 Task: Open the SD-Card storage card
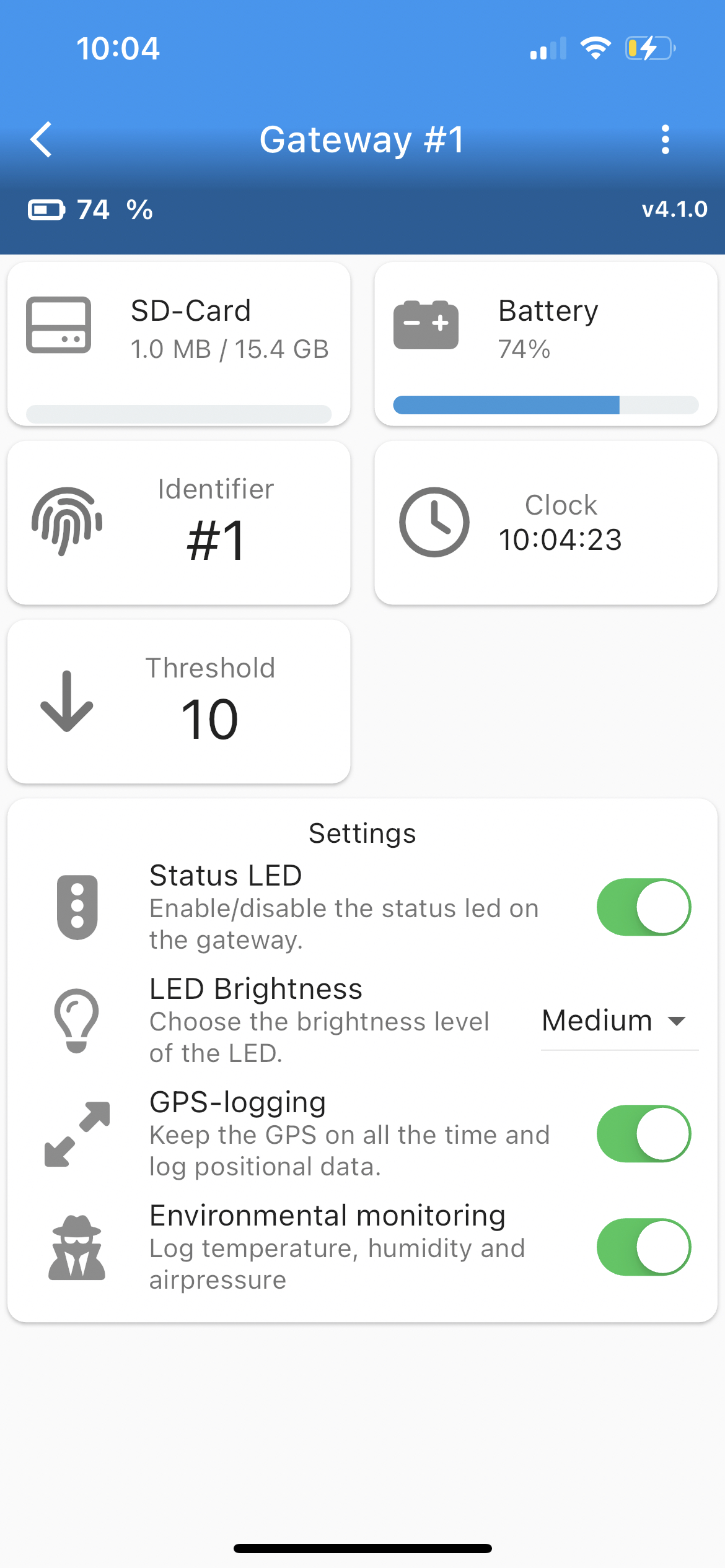point(178,344)
